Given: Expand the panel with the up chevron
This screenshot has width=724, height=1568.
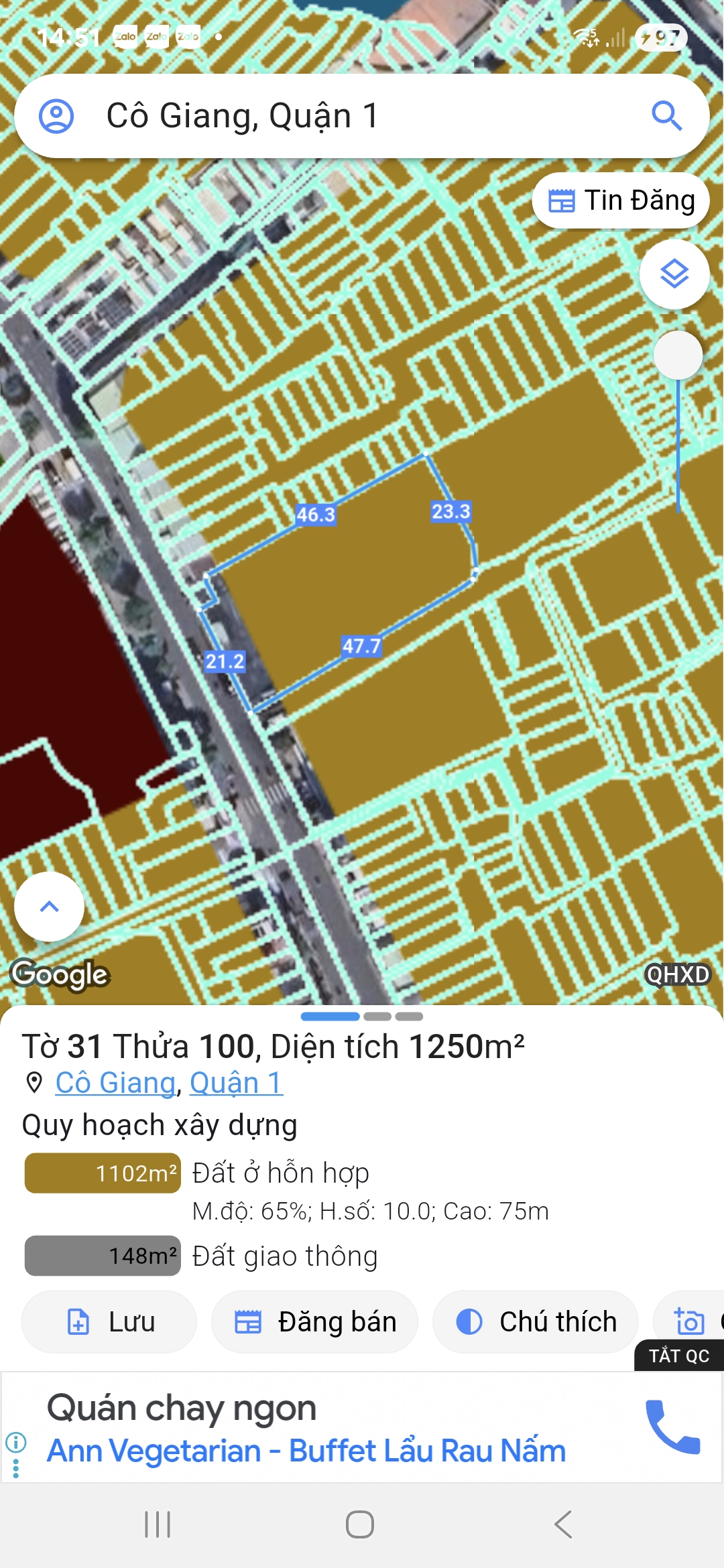Looking at the screenshot, I should coord(49,907).
